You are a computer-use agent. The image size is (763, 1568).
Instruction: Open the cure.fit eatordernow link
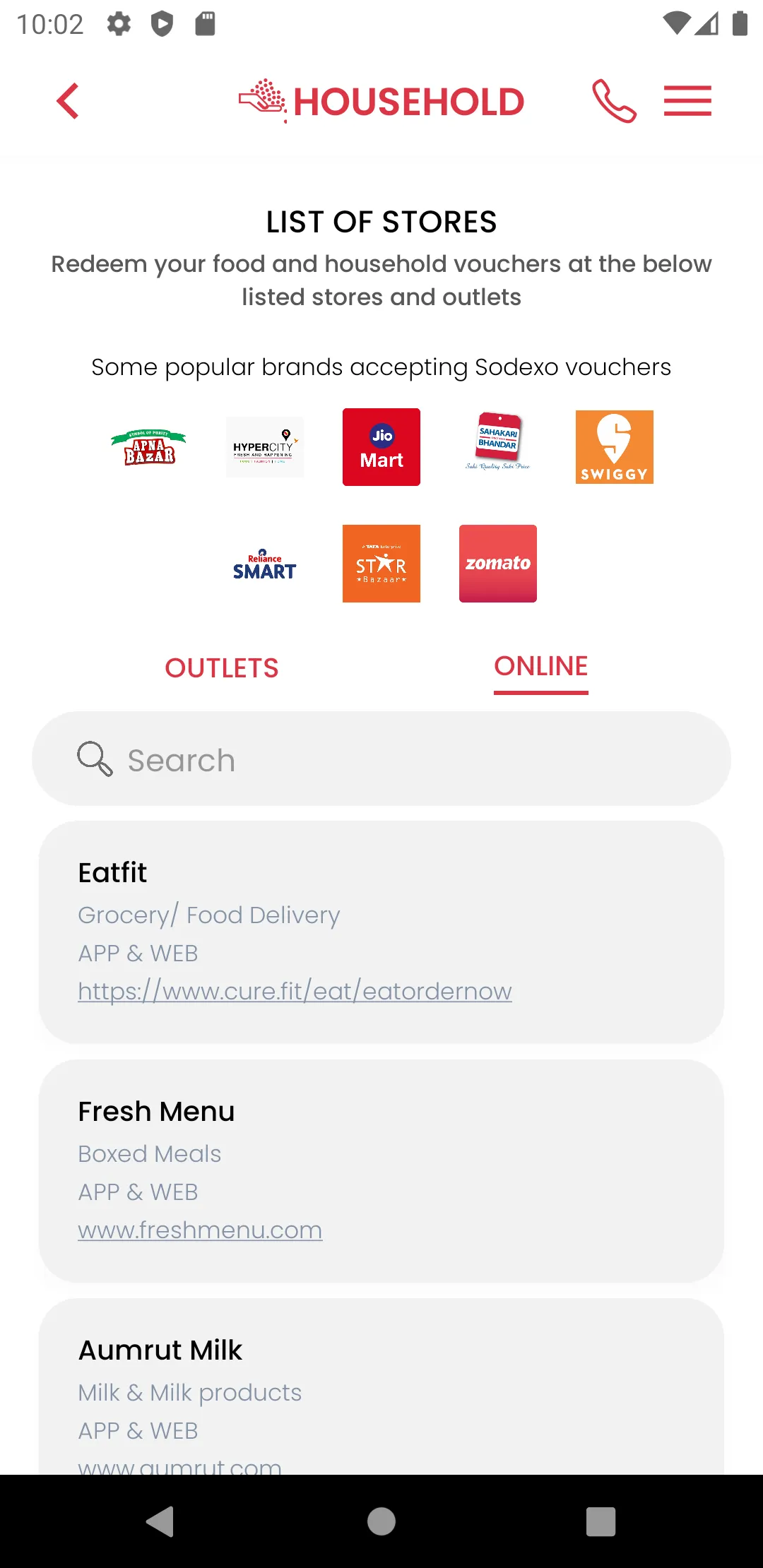(295, 991)
